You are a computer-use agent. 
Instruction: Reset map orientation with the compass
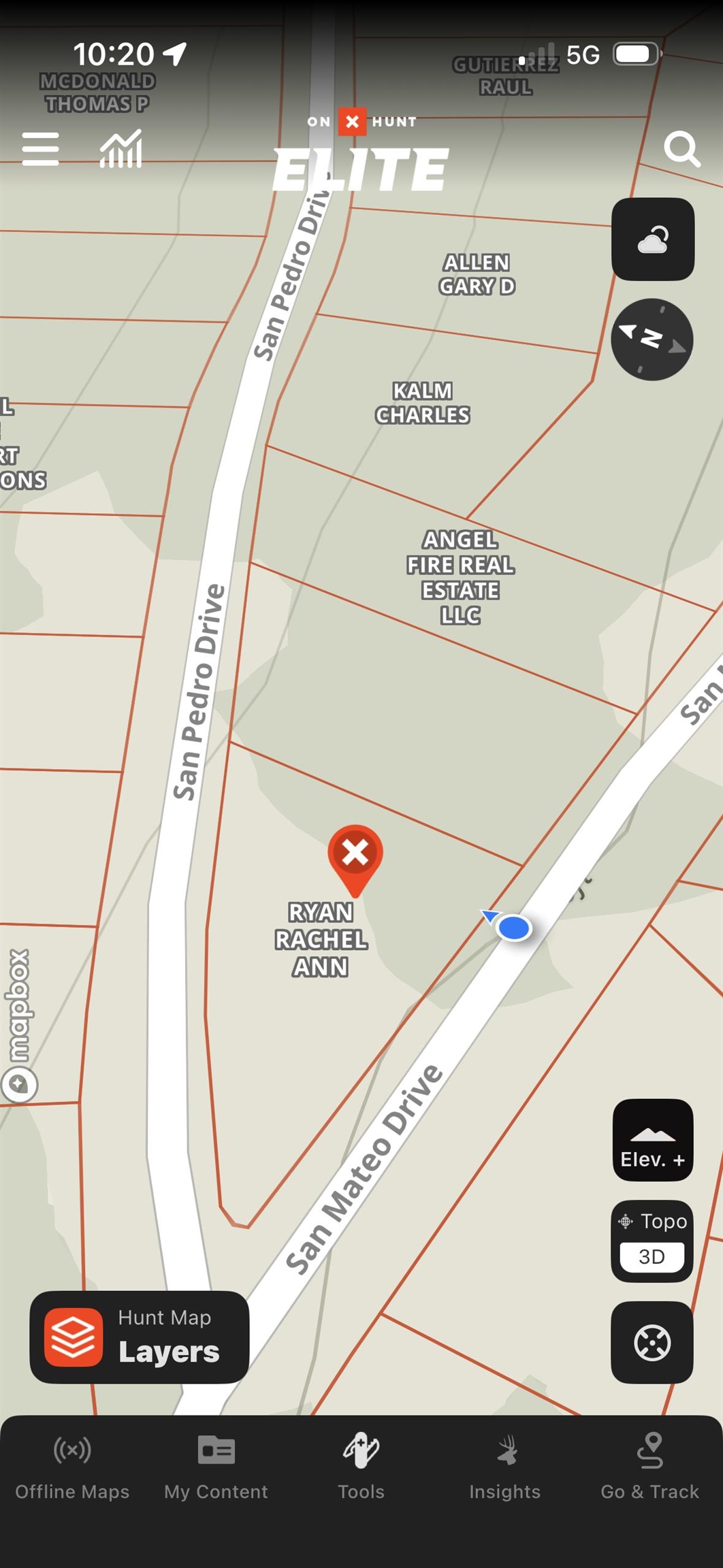pos(652,340)
